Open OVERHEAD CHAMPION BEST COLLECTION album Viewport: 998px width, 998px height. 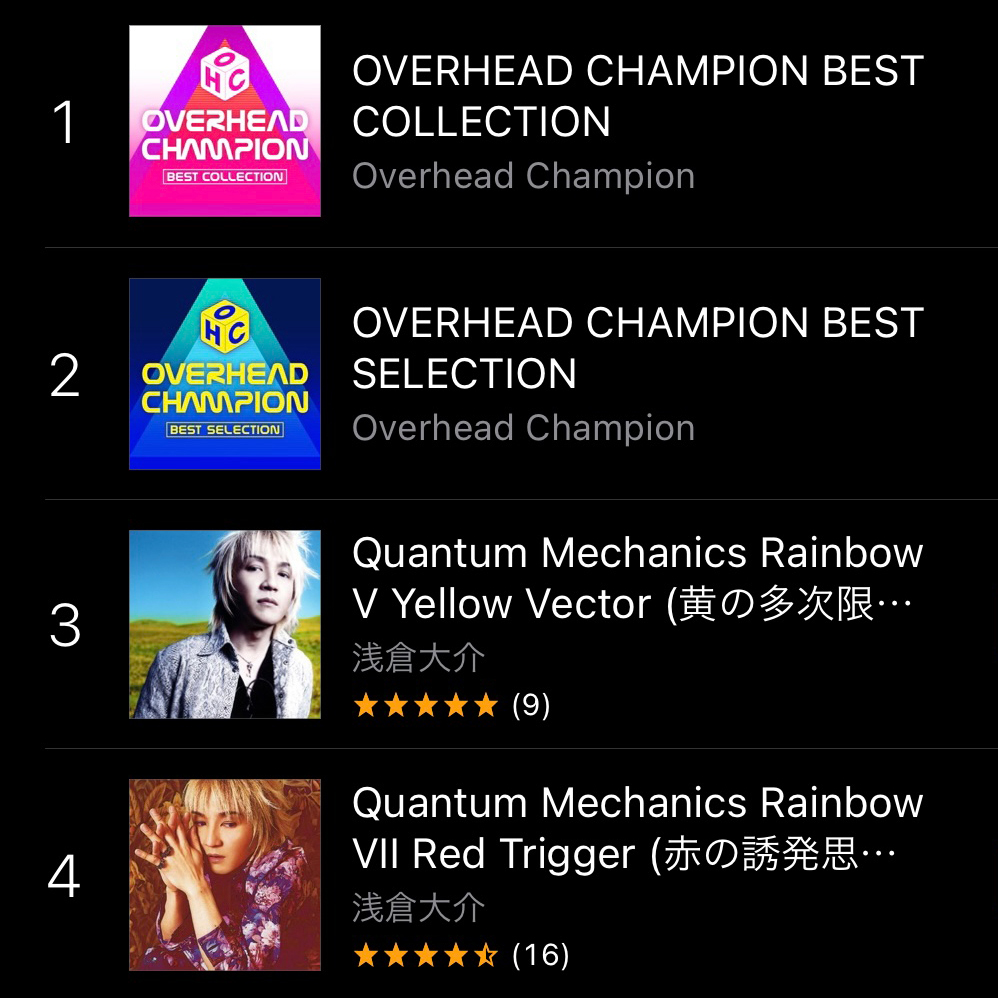[x=637, y=97]
